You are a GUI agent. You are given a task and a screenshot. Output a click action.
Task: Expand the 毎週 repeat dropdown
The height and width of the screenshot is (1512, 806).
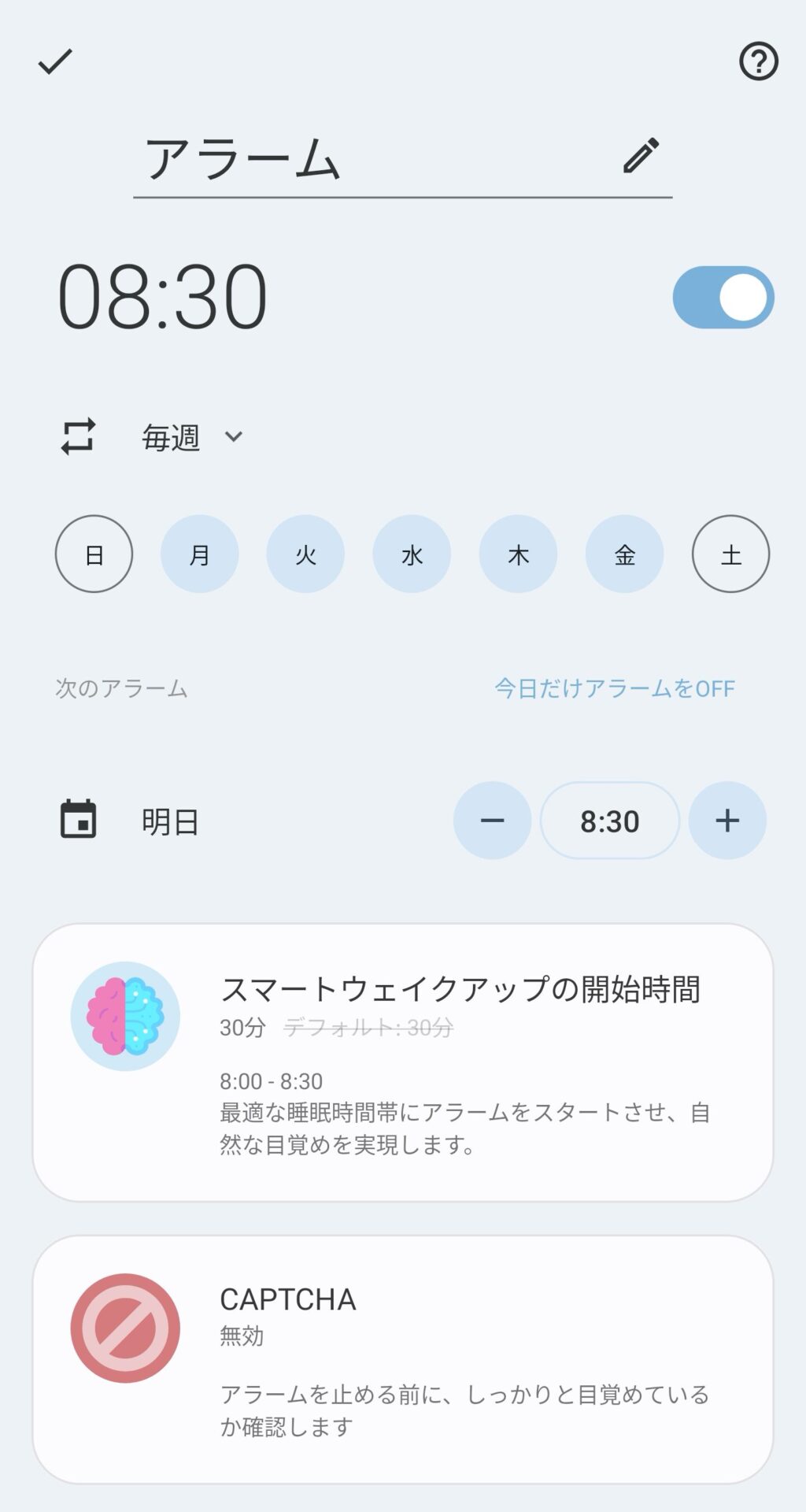(192, 437)
